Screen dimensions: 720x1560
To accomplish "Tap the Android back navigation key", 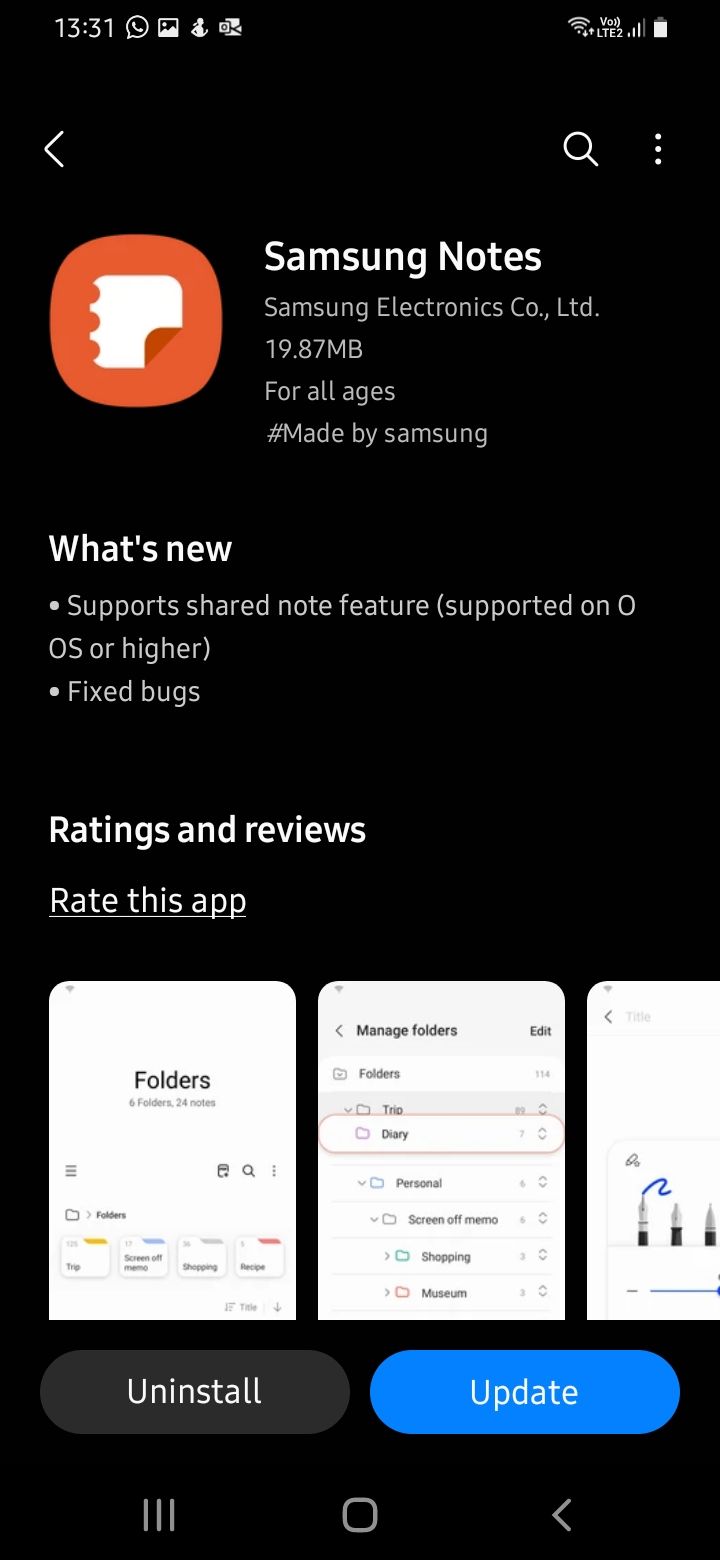I will 561,1513.
